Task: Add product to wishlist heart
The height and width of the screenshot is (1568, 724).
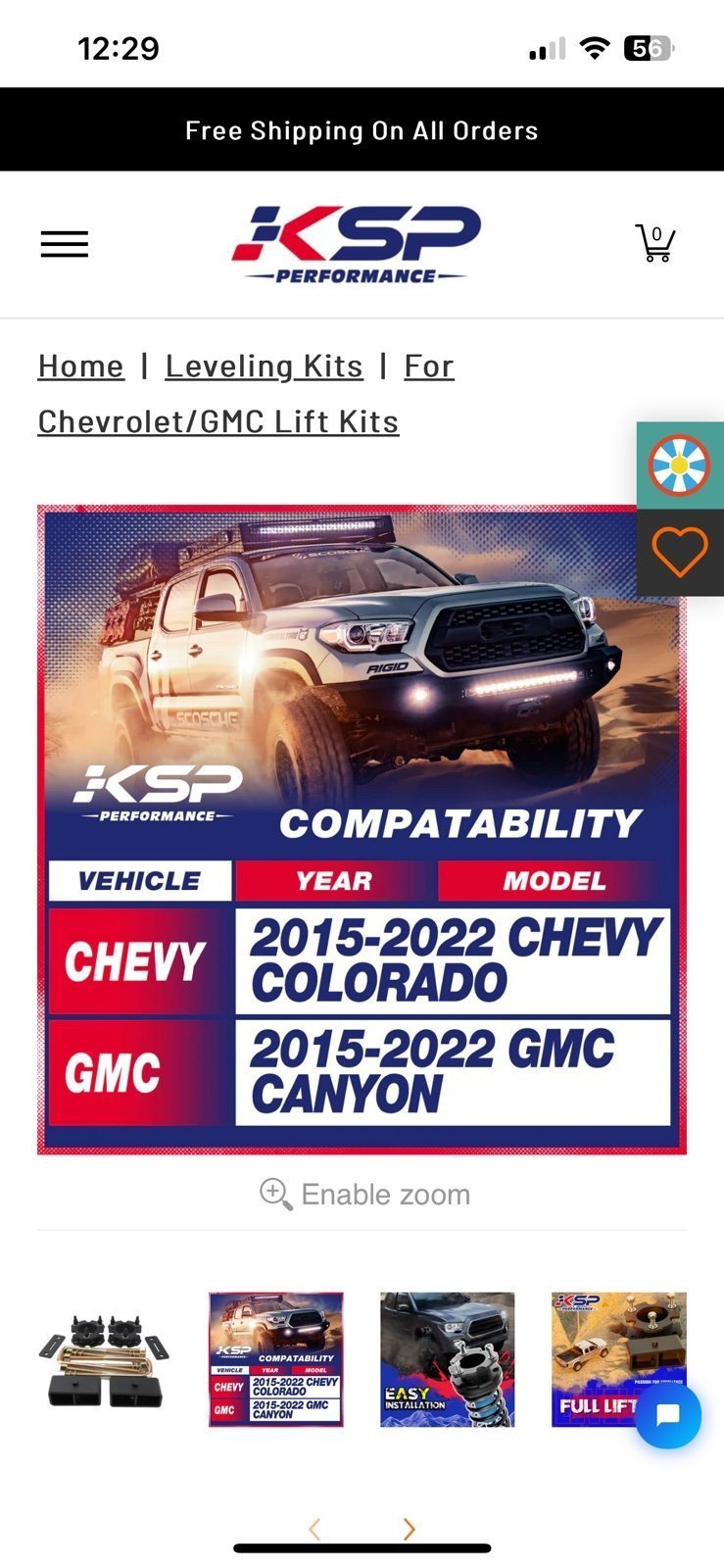Action: [x=680, y=552]
